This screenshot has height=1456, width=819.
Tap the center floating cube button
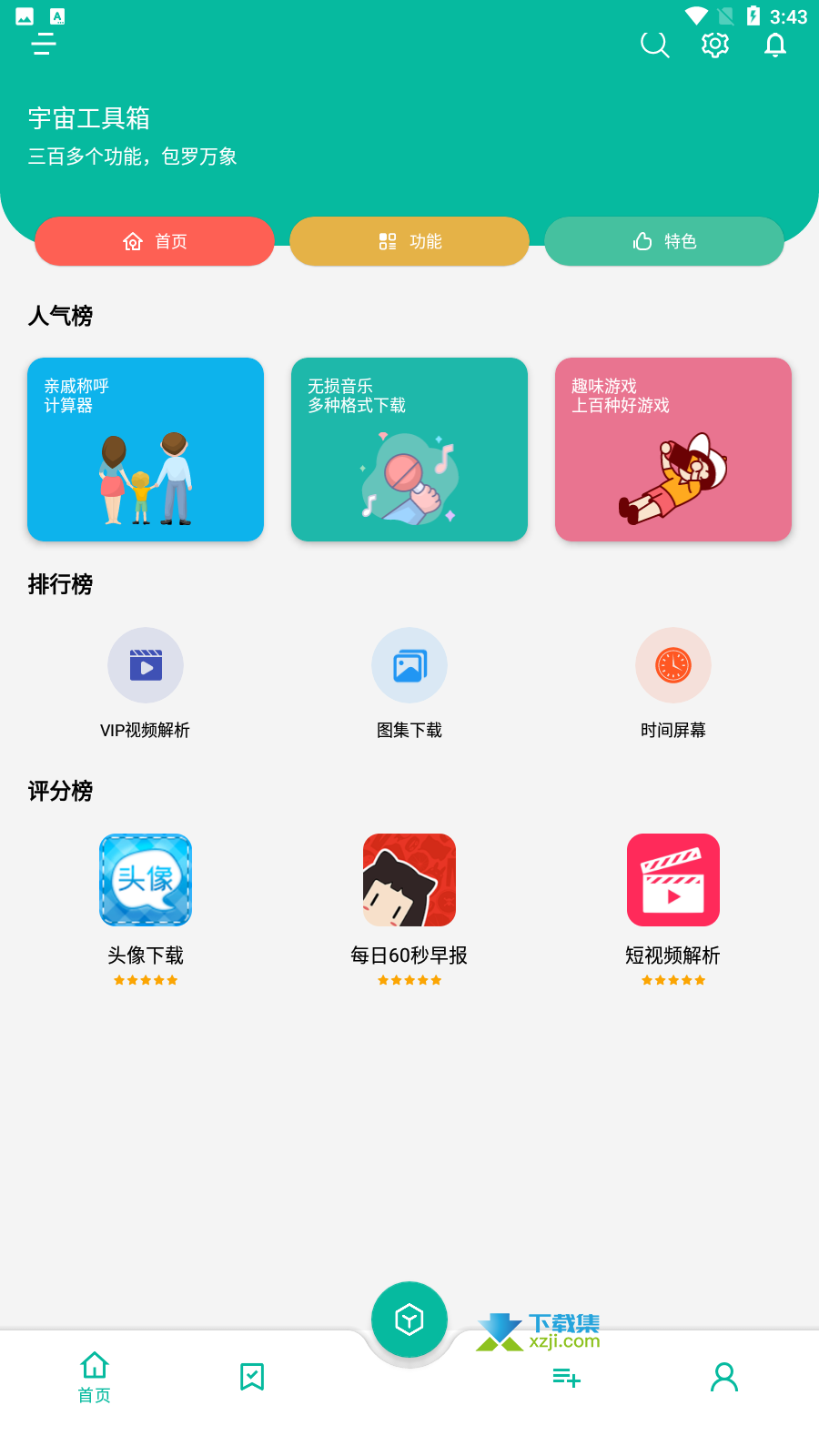[409, 1319]
